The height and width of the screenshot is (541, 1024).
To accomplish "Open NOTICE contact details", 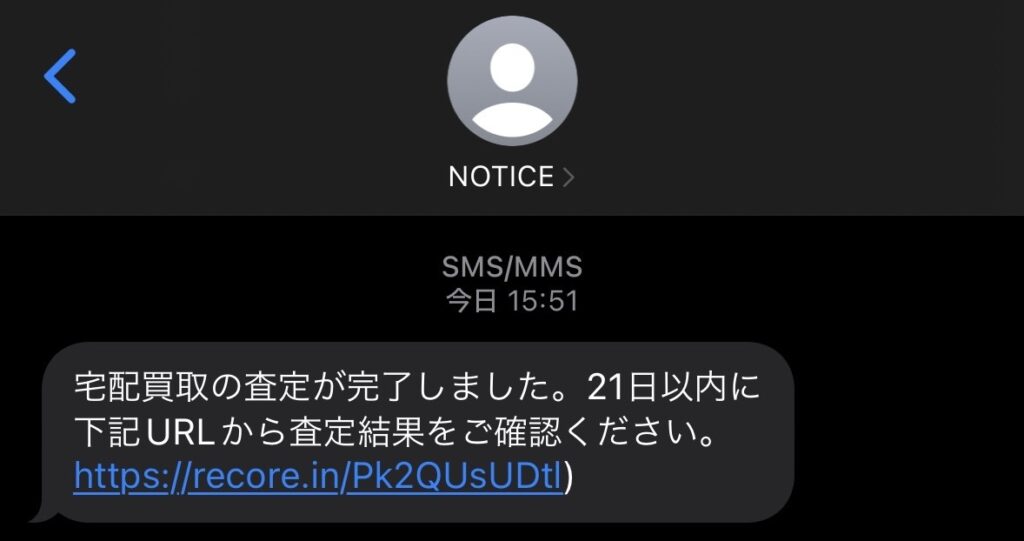I will pos(511,177).
